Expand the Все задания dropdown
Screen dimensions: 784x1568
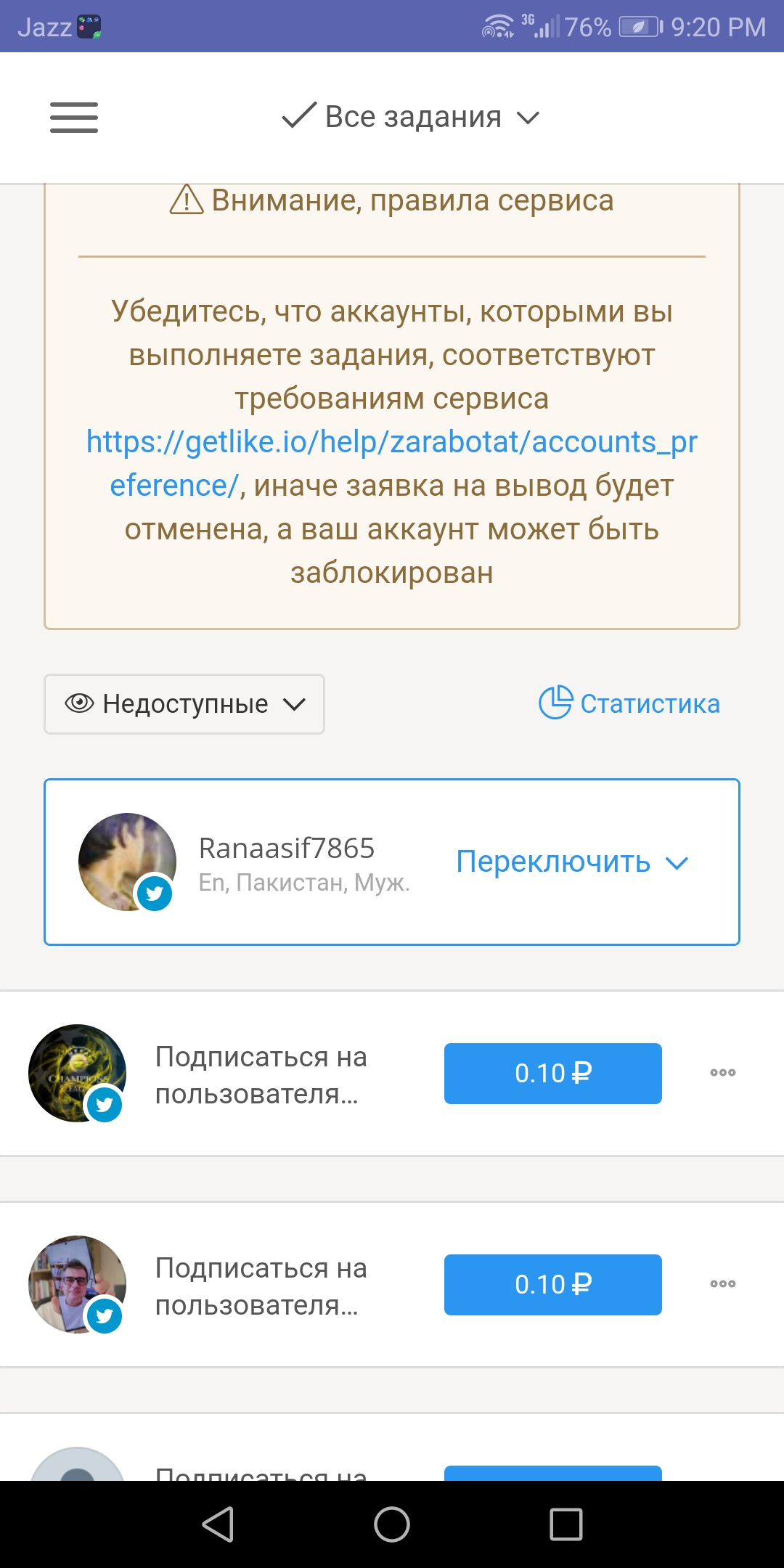[411, 117]
